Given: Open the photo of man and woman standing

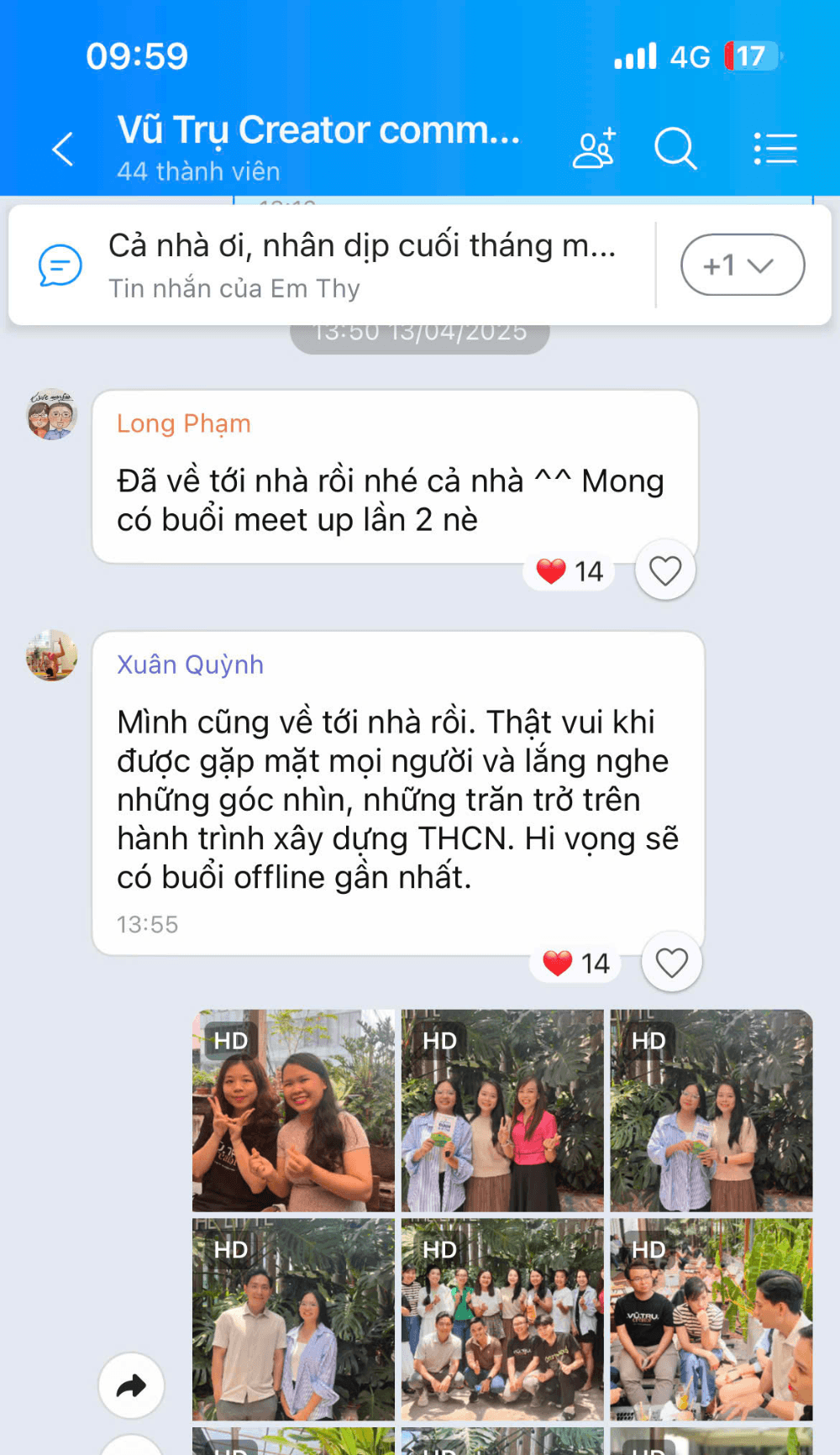Looking at the screenshot, I should [x=293, y=1320].
